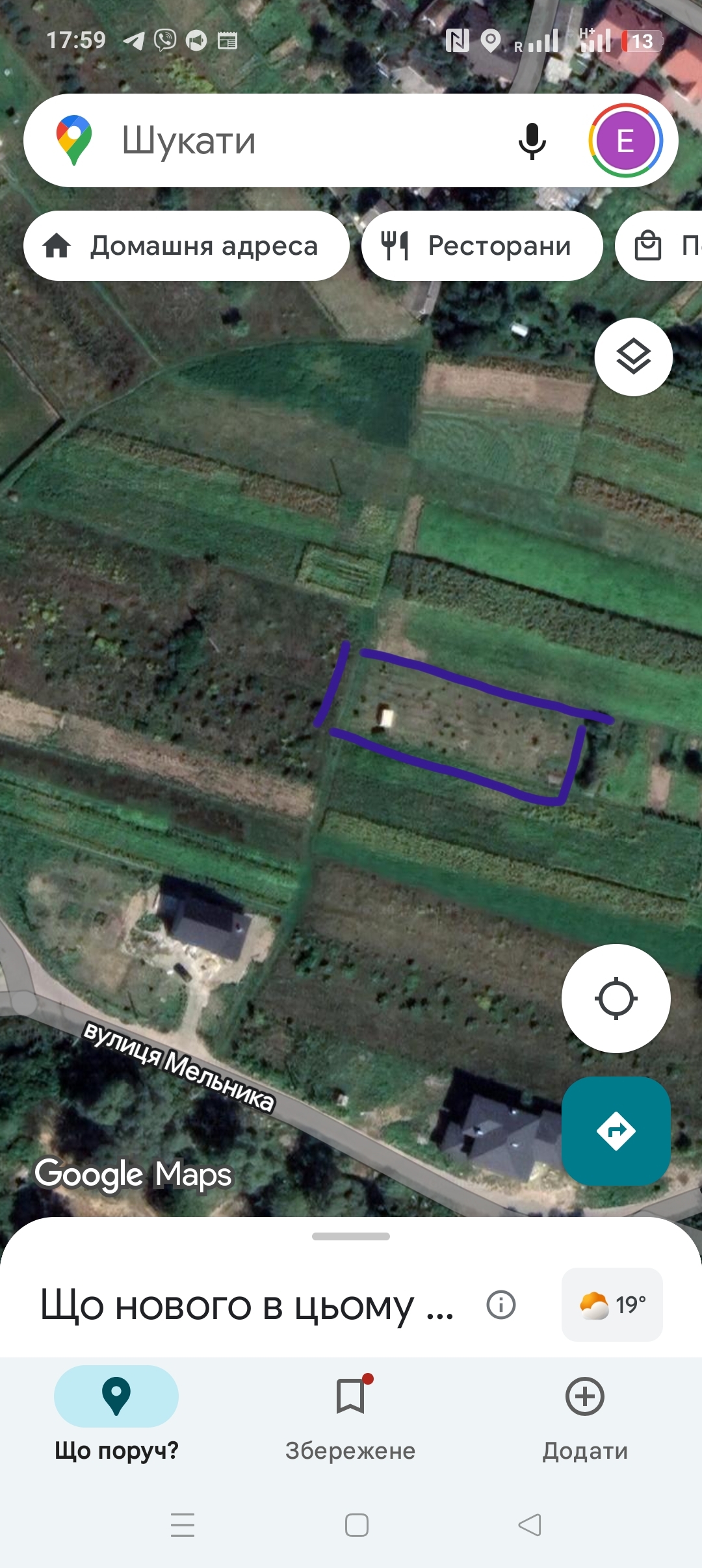Switch to the Додати tab
The image size is (702, 1568).
(585, 1417)
